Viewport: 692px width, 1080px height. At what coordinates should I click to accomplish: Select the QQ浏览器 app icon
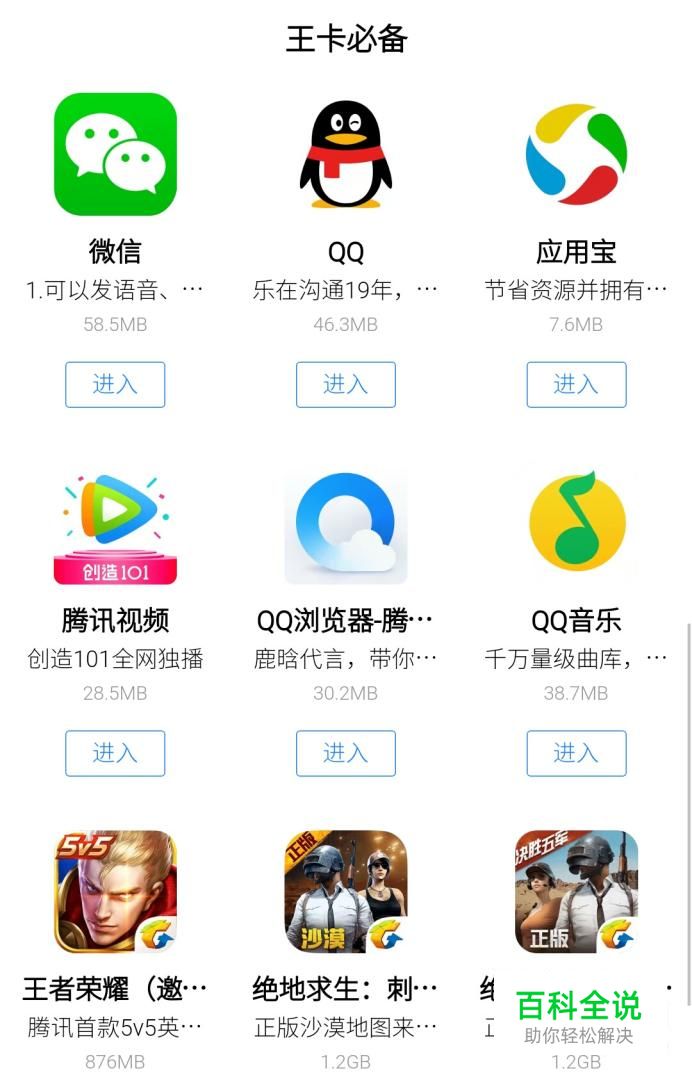345,527
